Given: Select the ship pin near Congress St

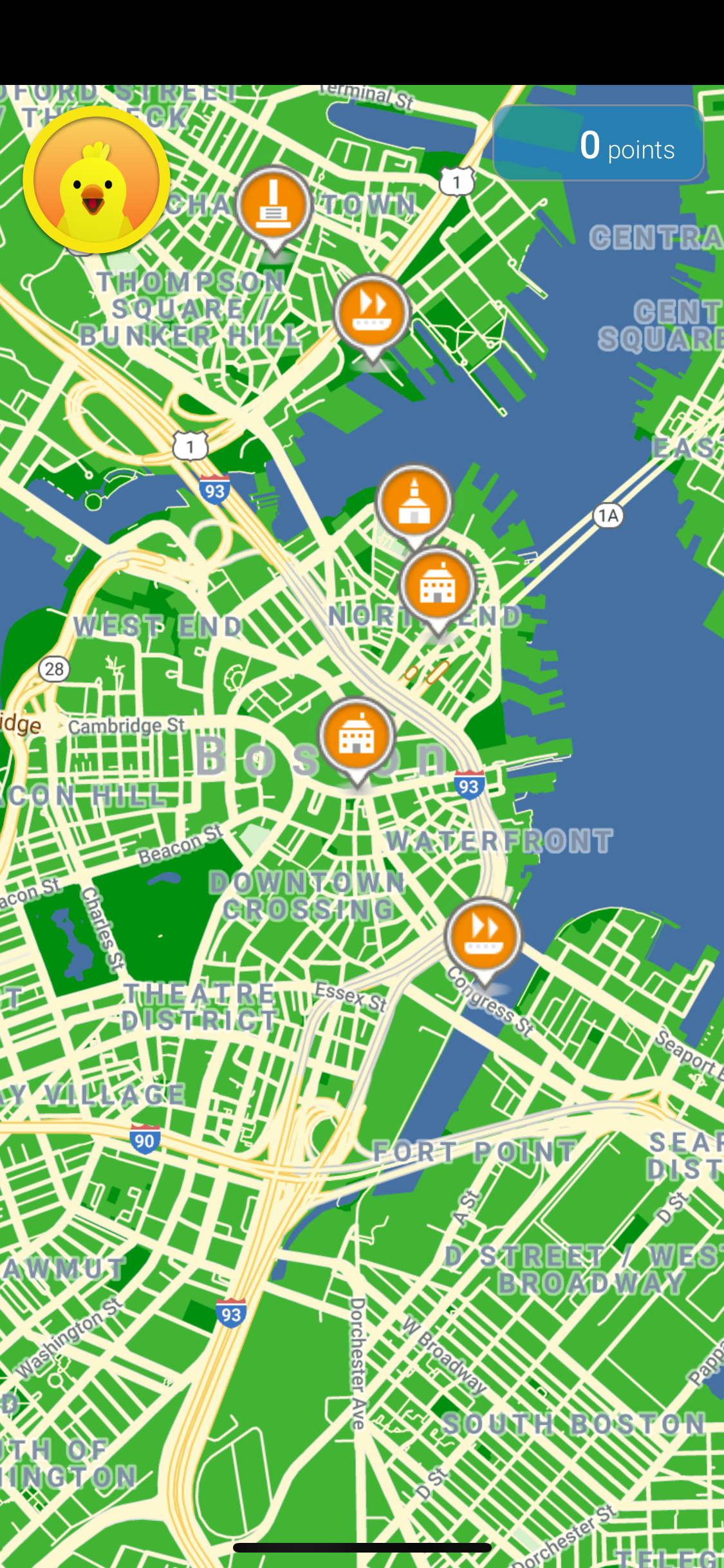Looking at the screenshot, I should 483,942.
